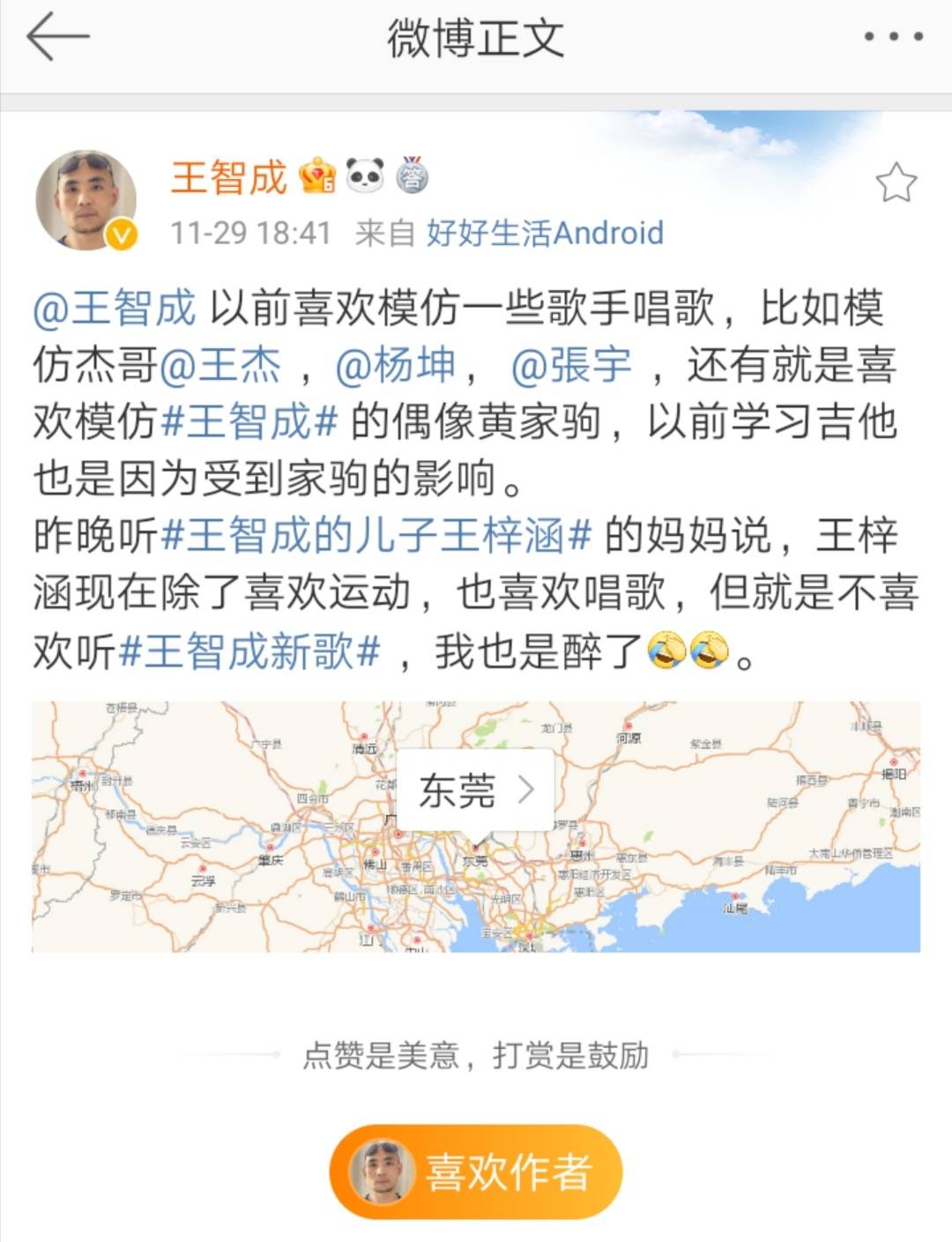Go back from the Weibo post
Image resolution: width=952 pixels, height=1242 pixels.
point(58,37)
